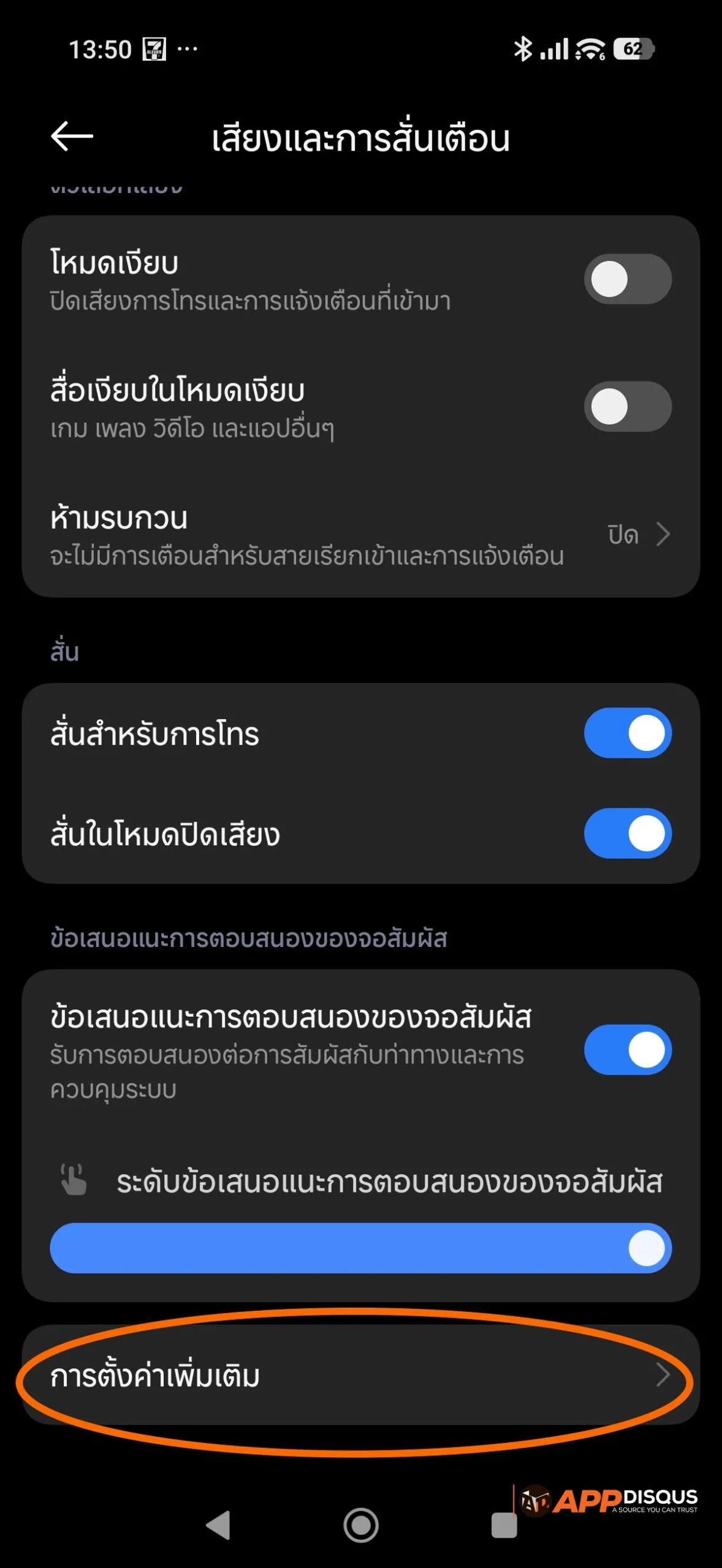722x1568 pixels.
Task: Tap the system back triangle
Action: (x=218, y=1525)
